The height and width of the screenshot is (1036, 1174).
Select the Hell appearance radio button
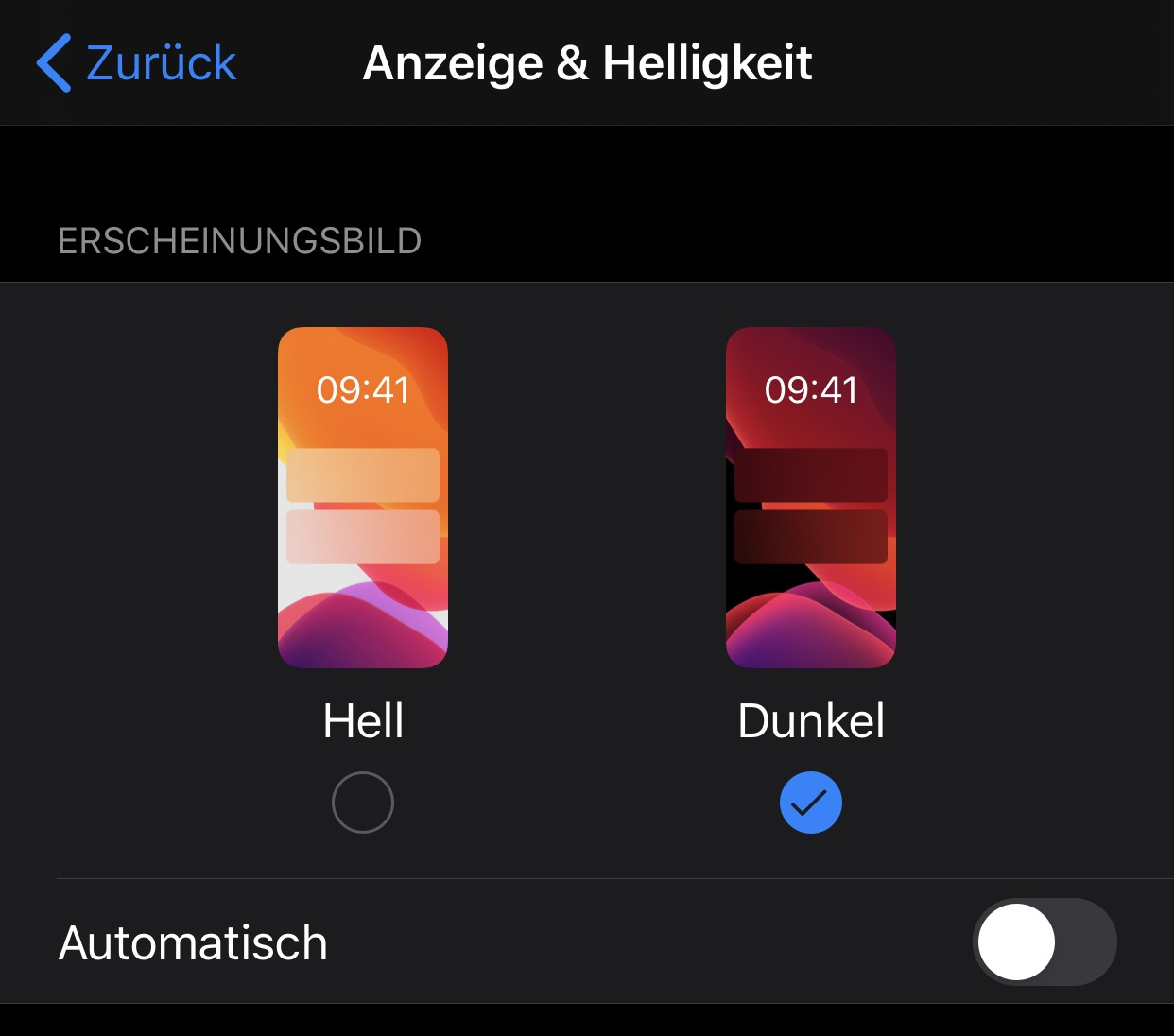363,803
